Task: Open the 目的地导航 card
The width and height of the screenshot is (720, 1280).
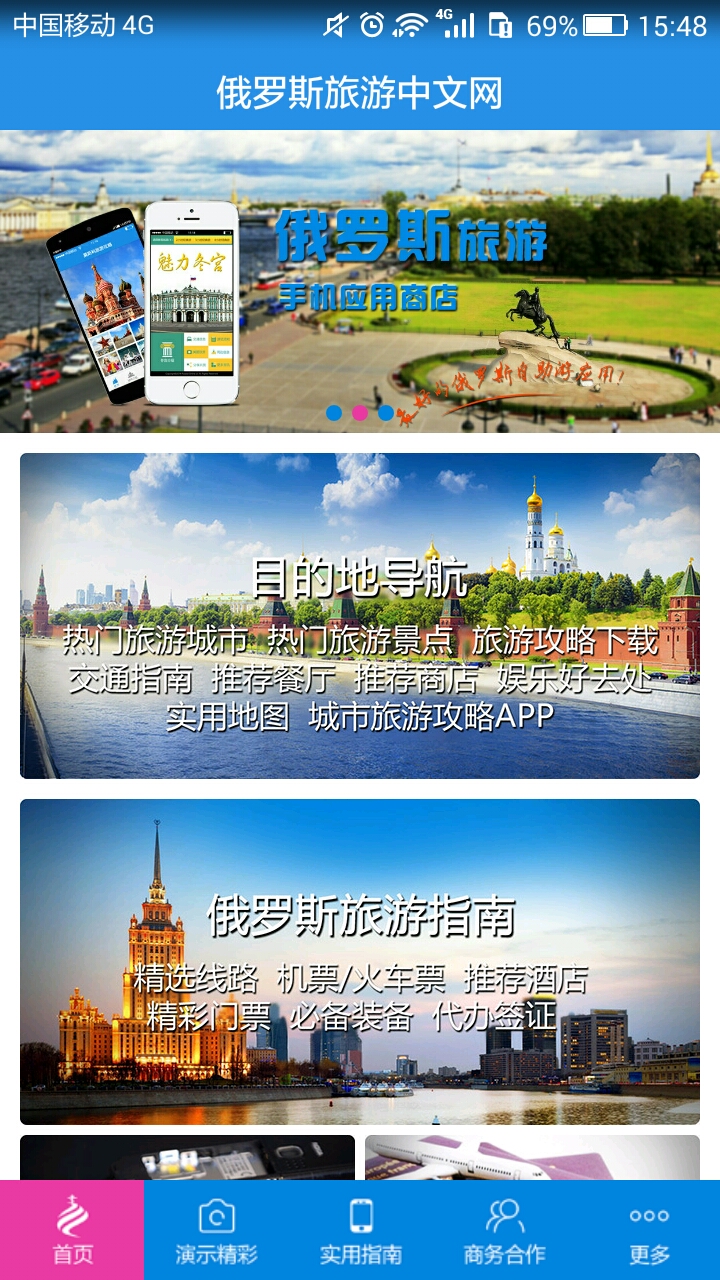Action: [360, 616]
